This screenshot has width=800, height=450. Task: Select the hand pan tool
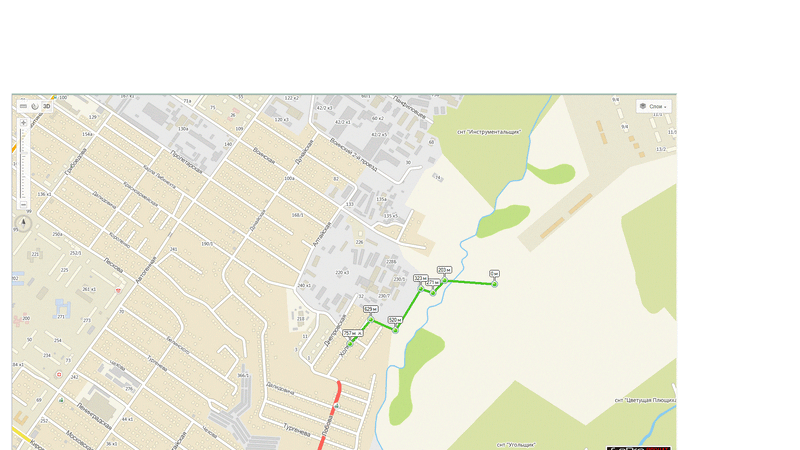[x=34, y=106]
